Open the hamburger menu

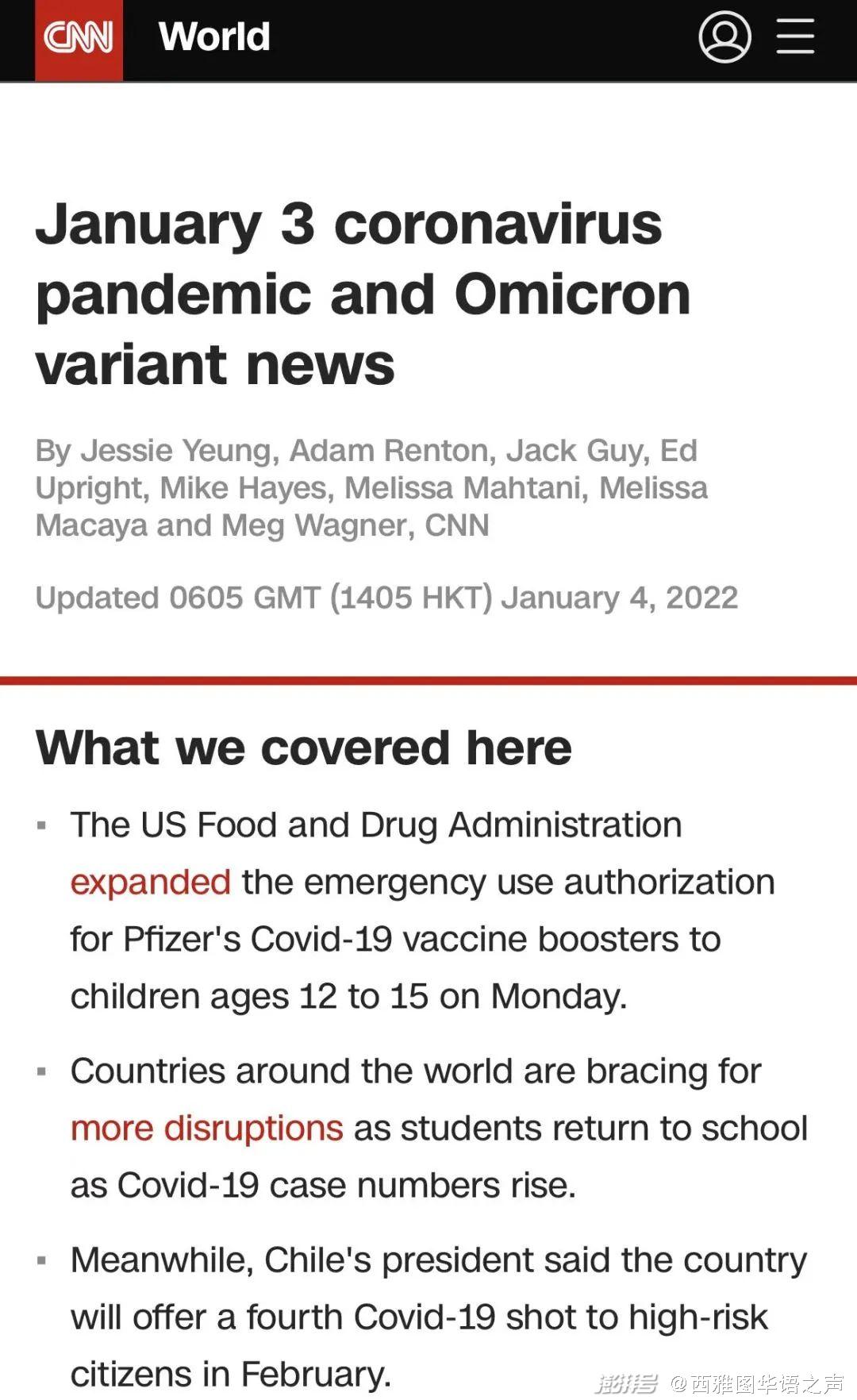click(x=795, y=37)
